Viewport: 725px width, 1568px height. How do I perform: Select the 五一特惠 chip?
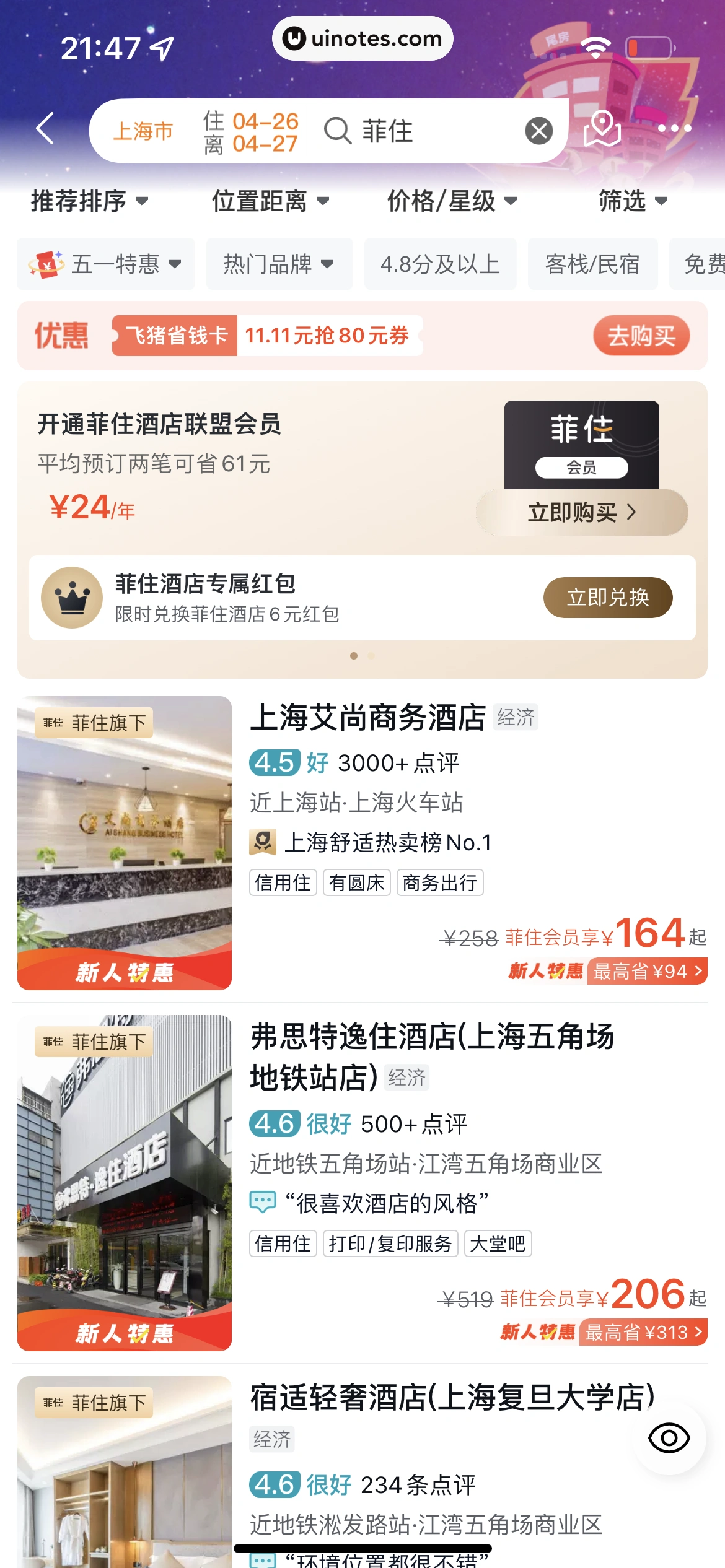click(106, 264)
